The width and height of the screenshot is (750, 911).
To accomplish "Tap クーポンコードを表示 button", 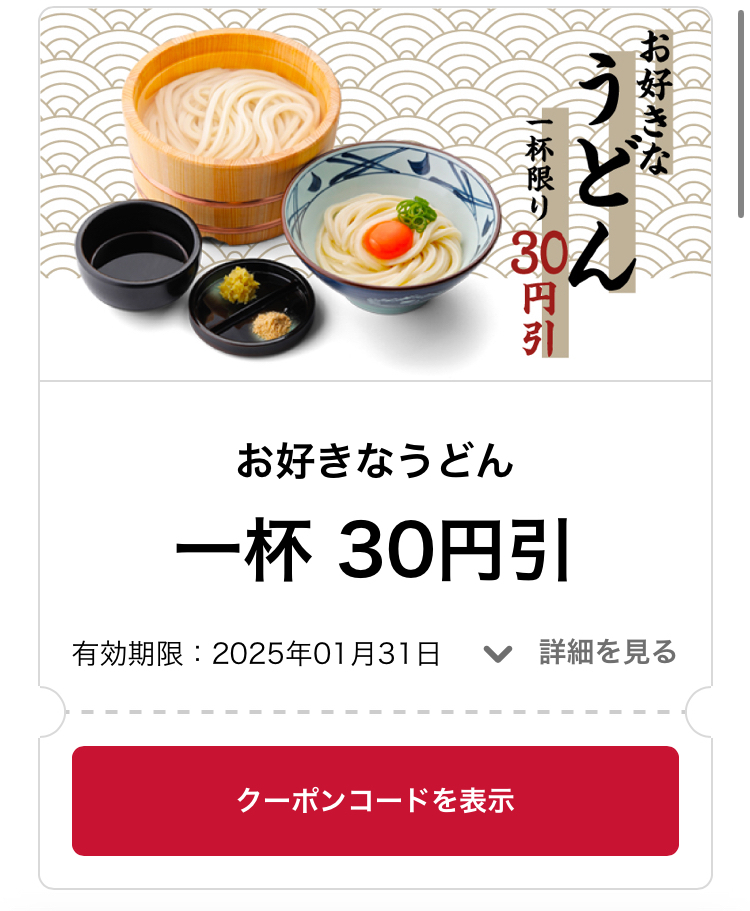I will 375,801.
